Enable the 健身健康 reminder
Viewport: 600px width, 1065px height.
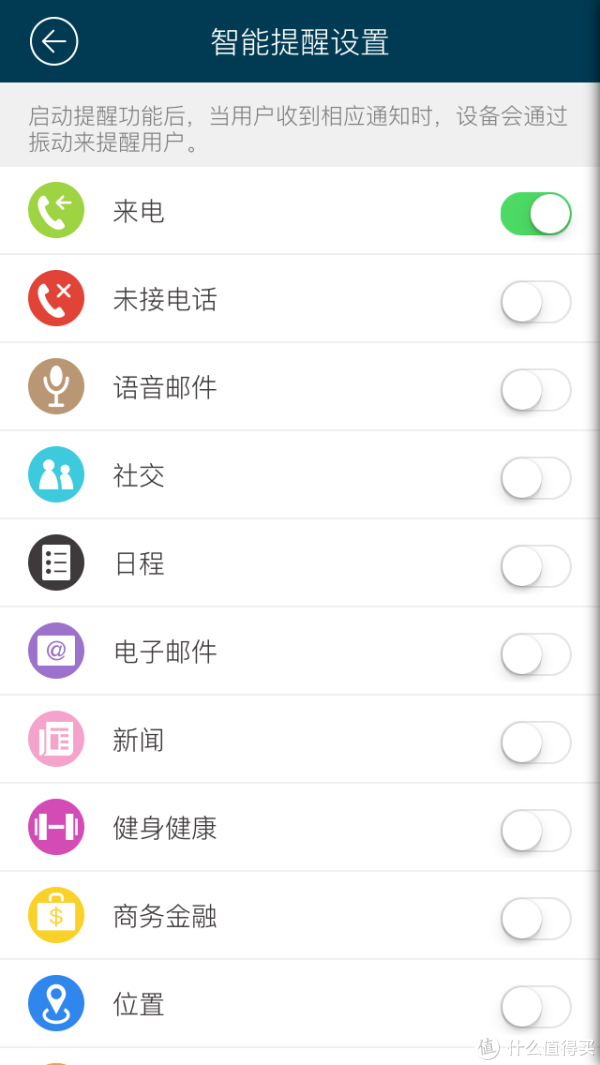535,830
